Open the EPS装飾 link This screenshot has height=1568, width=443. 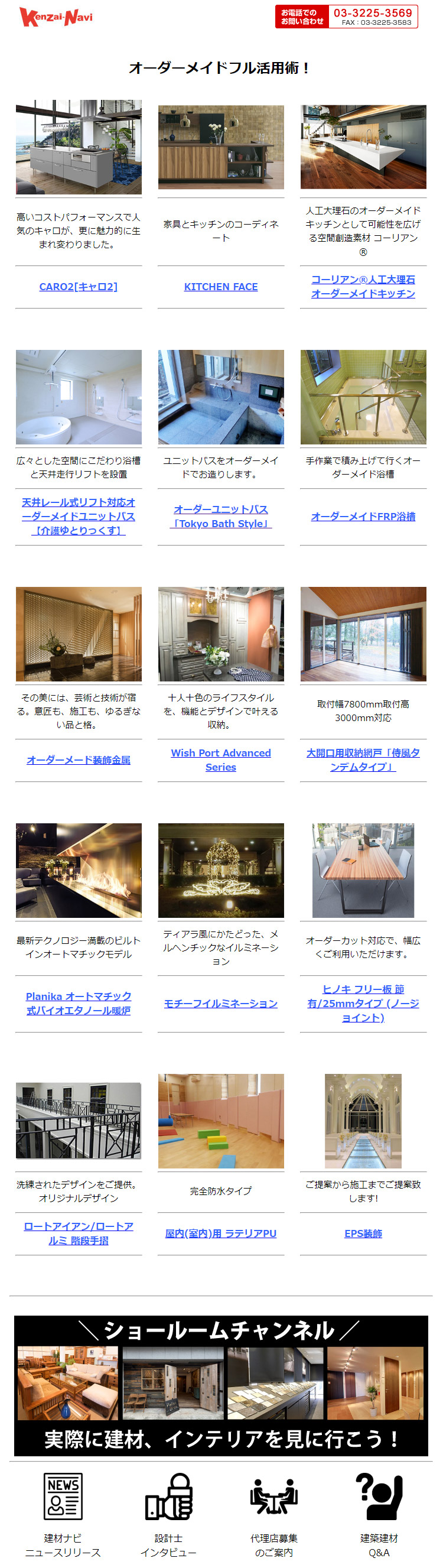[363, 1233]
